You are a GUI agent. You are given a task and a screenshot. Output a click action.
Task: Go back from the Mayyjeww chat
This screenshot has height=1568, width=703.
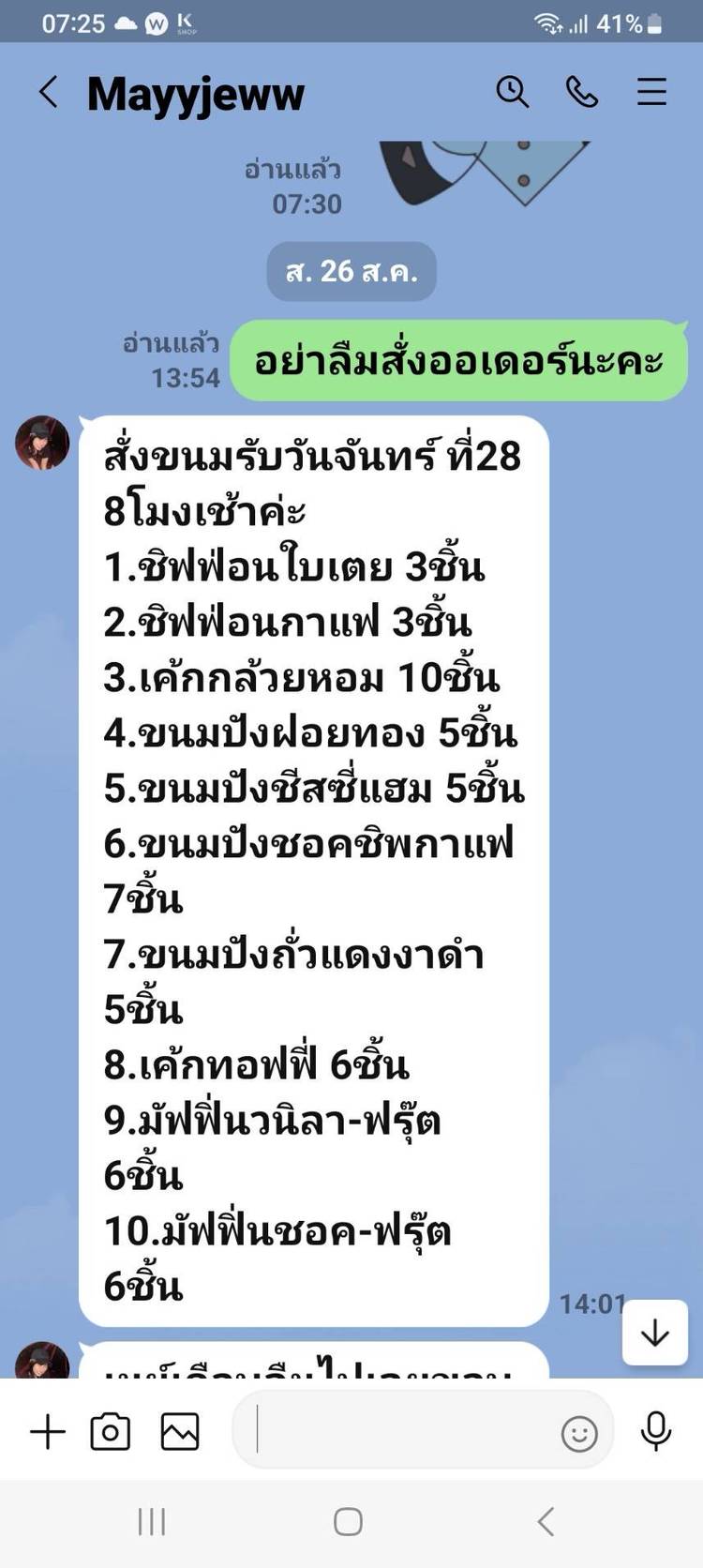click(x=49, y=93)
